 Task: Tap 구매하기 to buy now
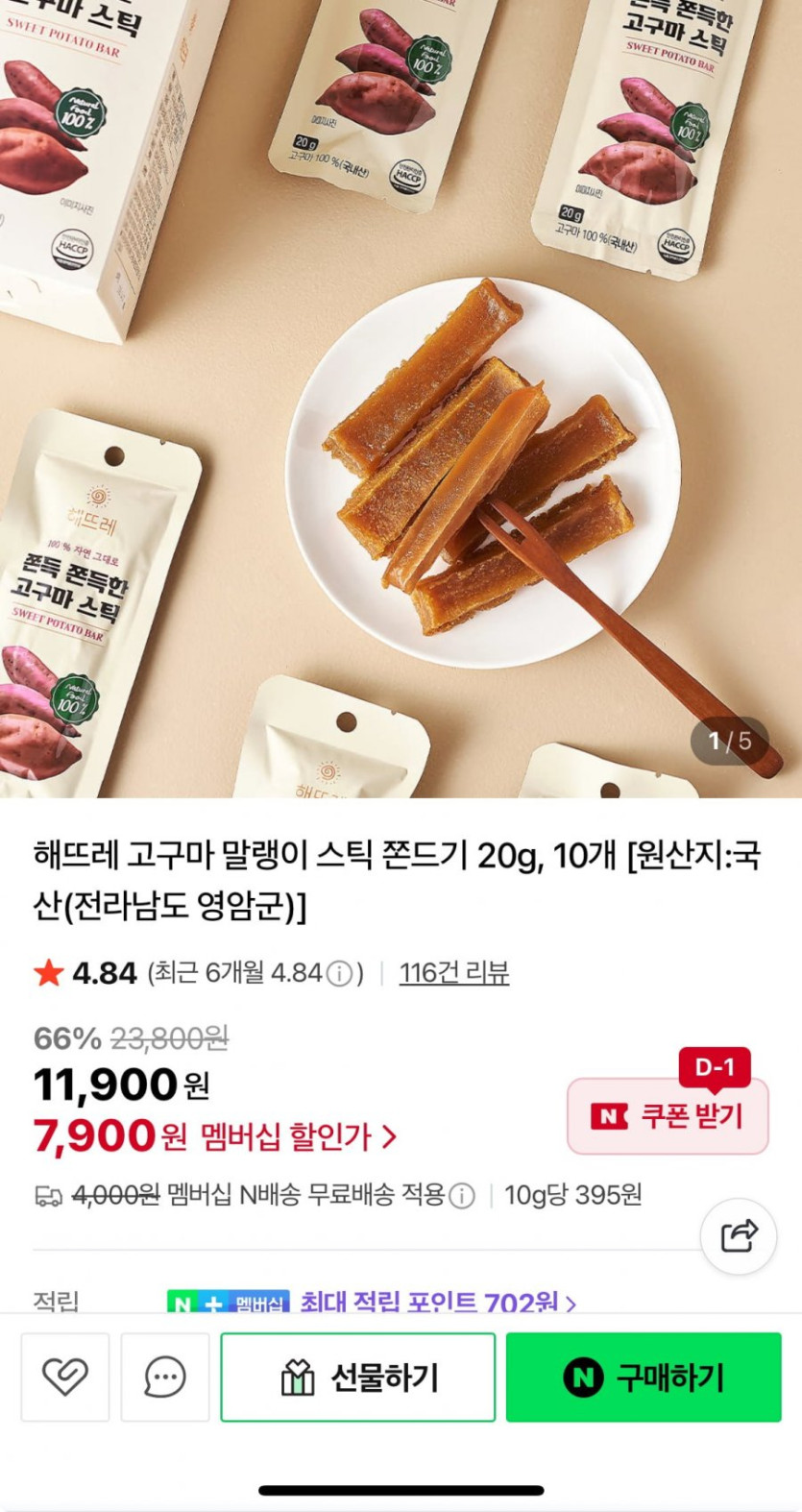[x=644, y=1377]
